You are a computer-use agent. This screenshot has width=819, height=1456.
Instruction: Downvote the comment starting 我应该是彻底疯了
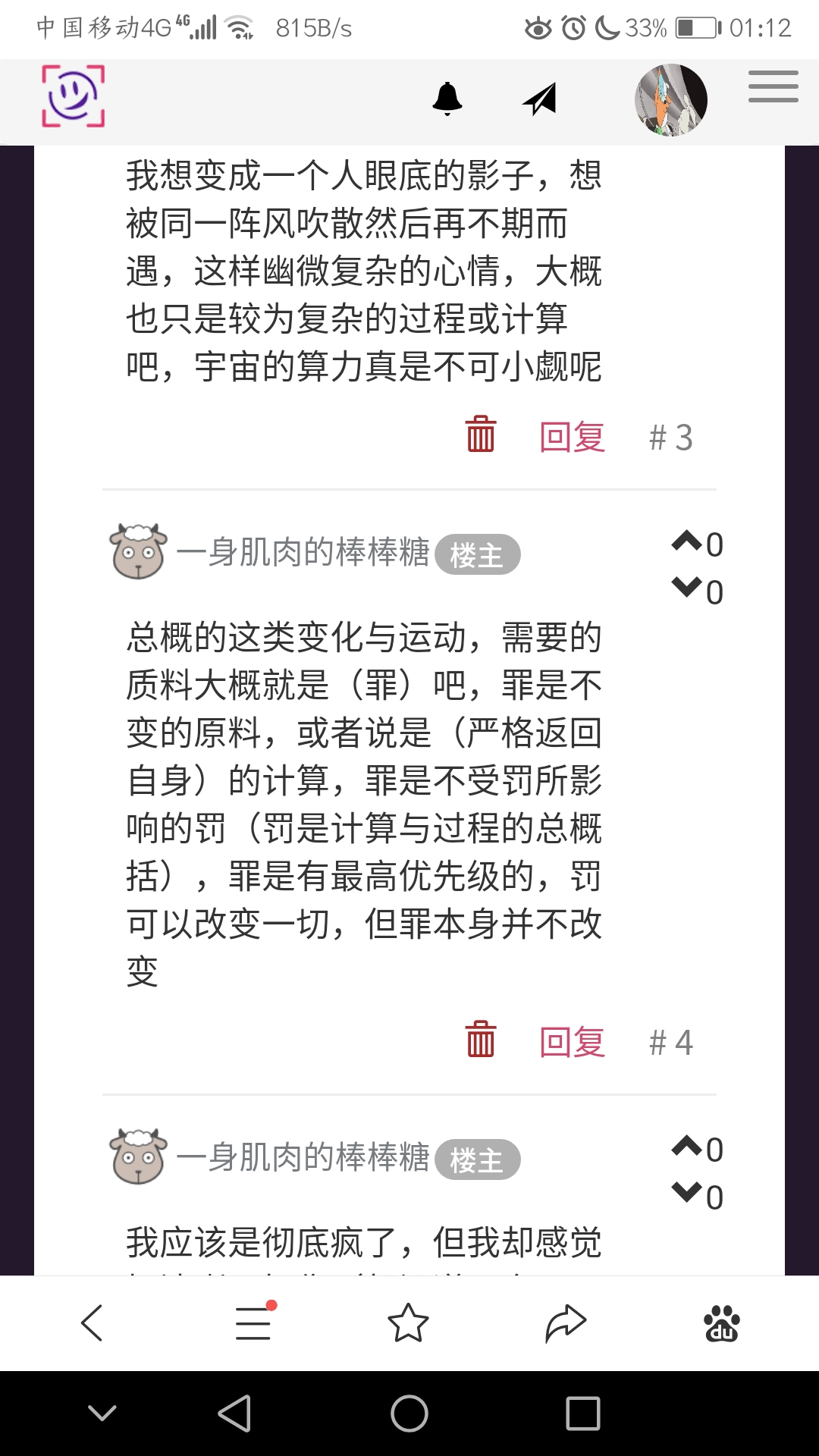tap(687, 1192)
